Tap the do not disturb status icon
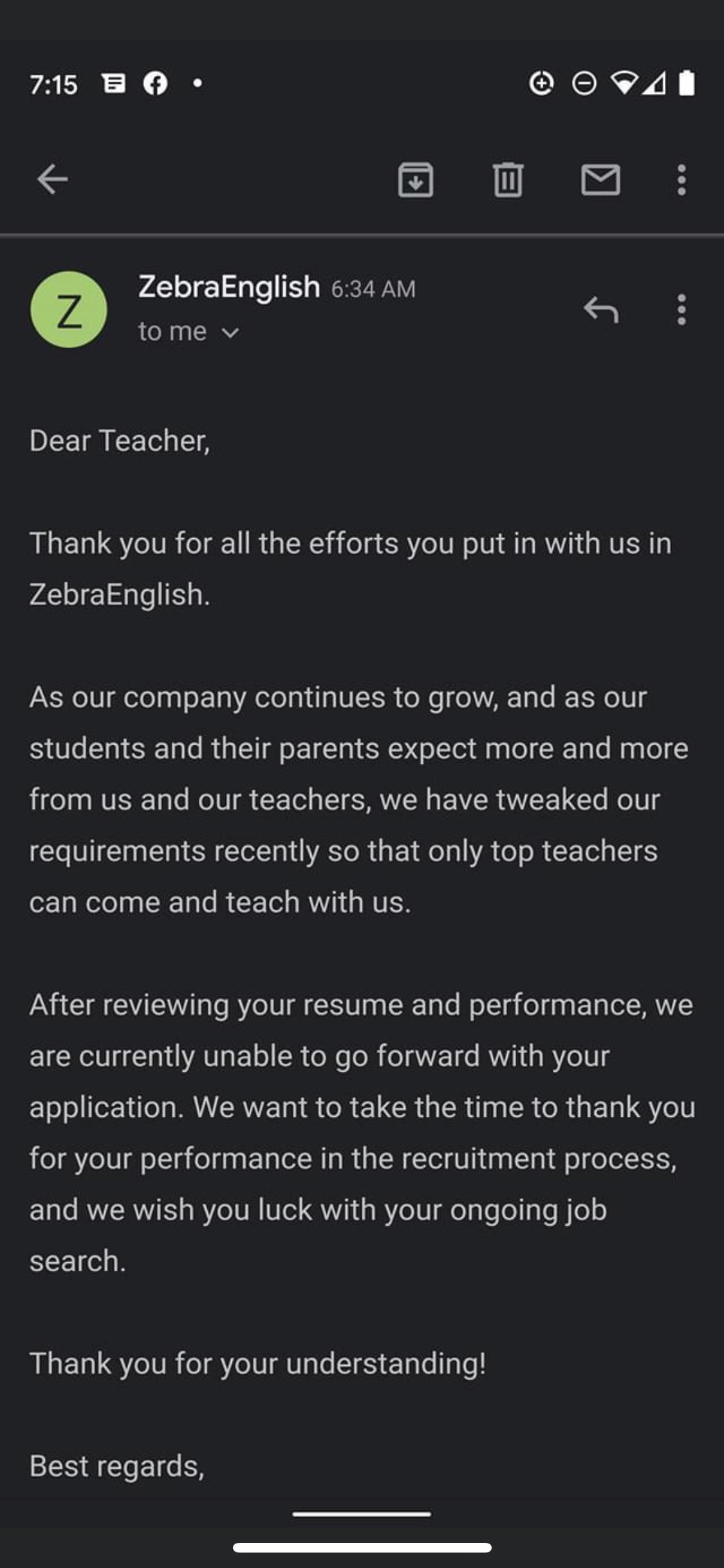The image size is (724, 1568). 583,84
